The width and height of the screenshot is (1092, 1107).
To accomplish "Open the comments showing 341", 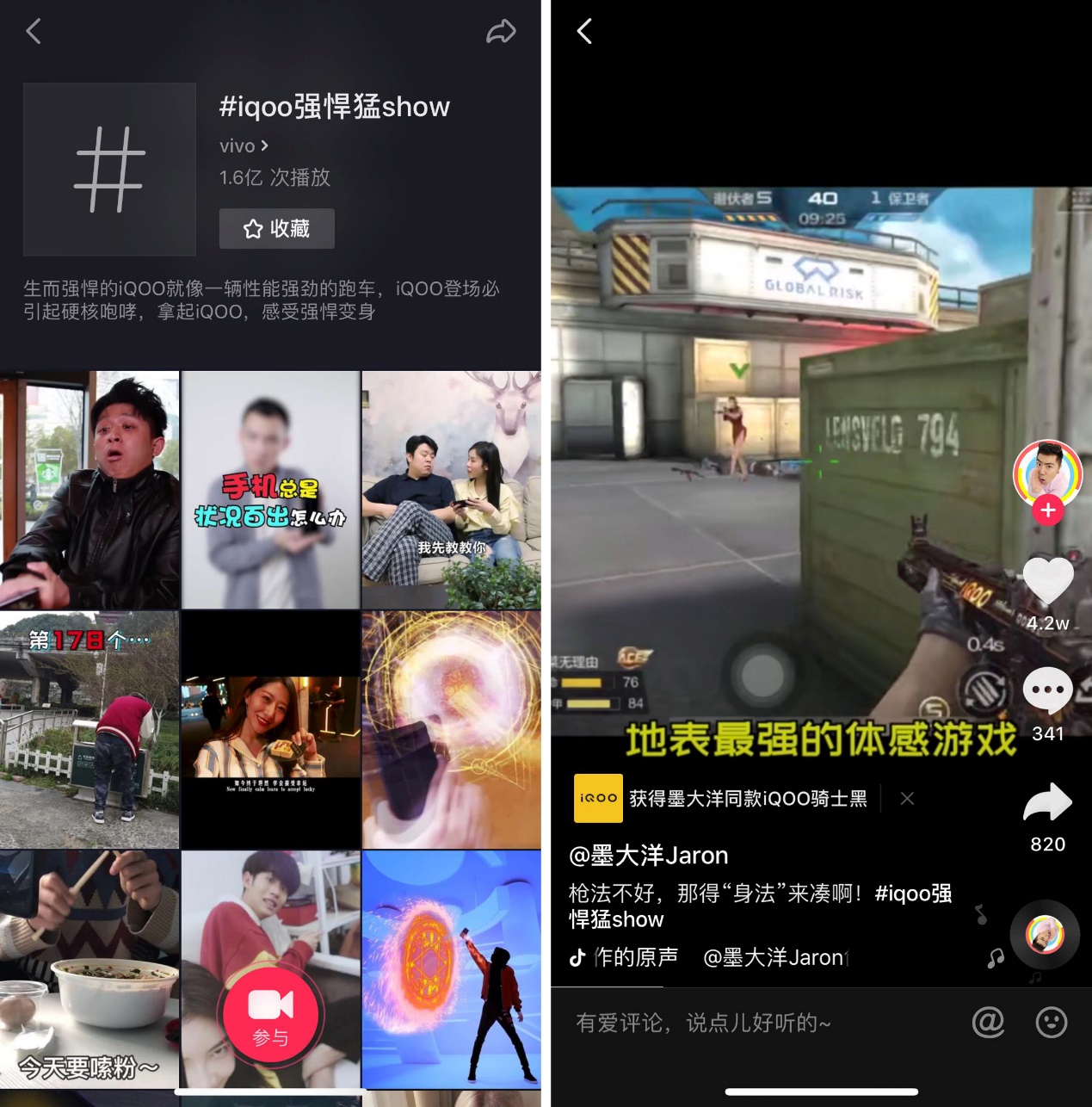I will (x=1047, y=690).
